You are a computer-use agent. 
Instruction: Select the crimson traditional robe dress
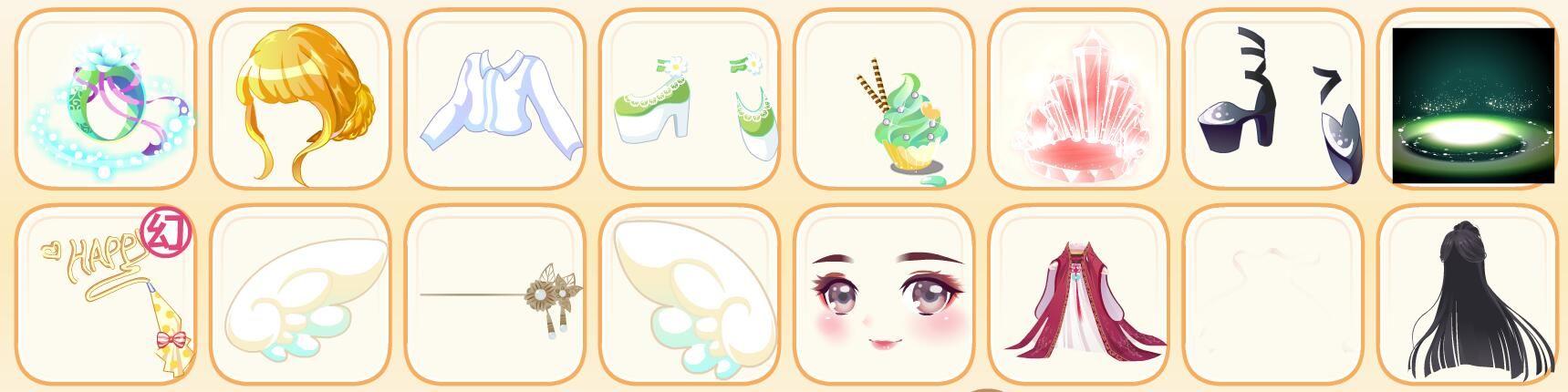coord(1078,294)
